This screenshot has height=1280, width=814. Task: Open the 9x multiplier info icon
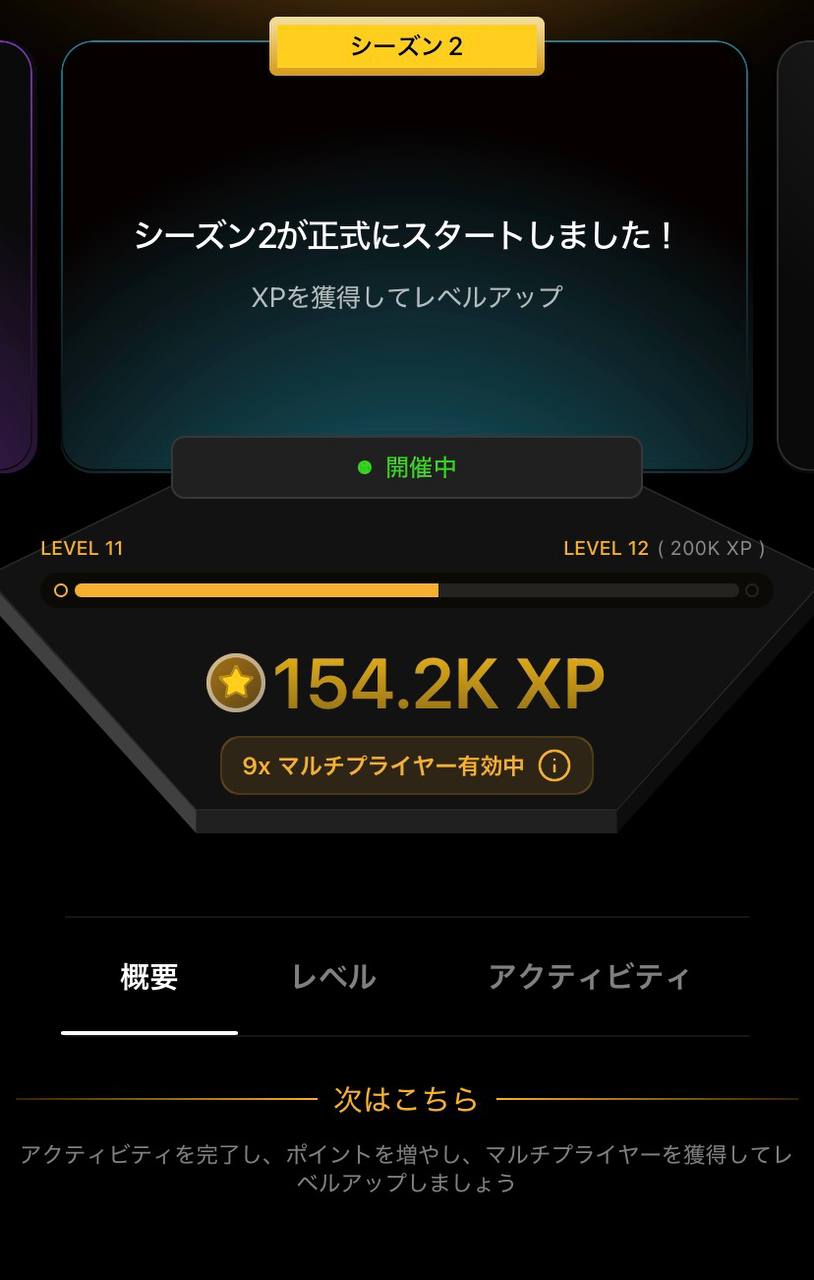554,766
